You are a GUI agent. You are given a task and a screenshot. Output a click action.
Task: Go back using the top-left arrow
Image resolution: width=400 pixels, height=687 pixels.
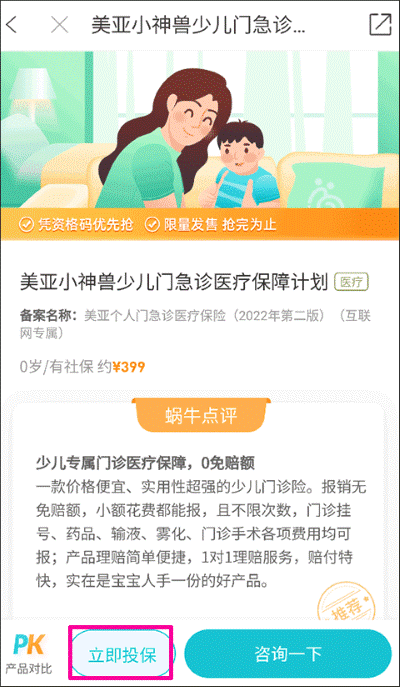pos(12,25)
